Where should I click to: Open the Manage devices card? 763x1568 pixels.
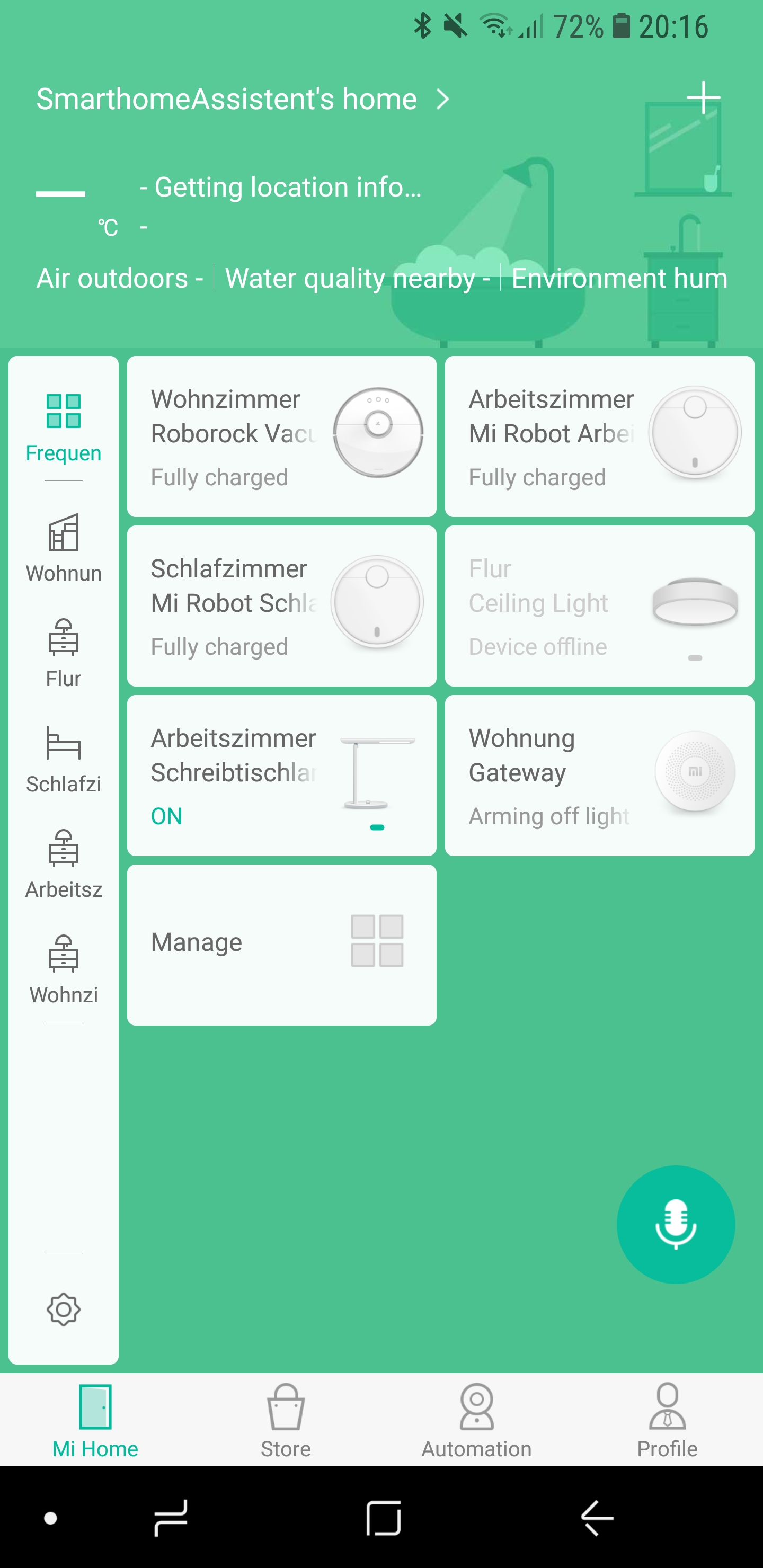click(x=281, y=944)
